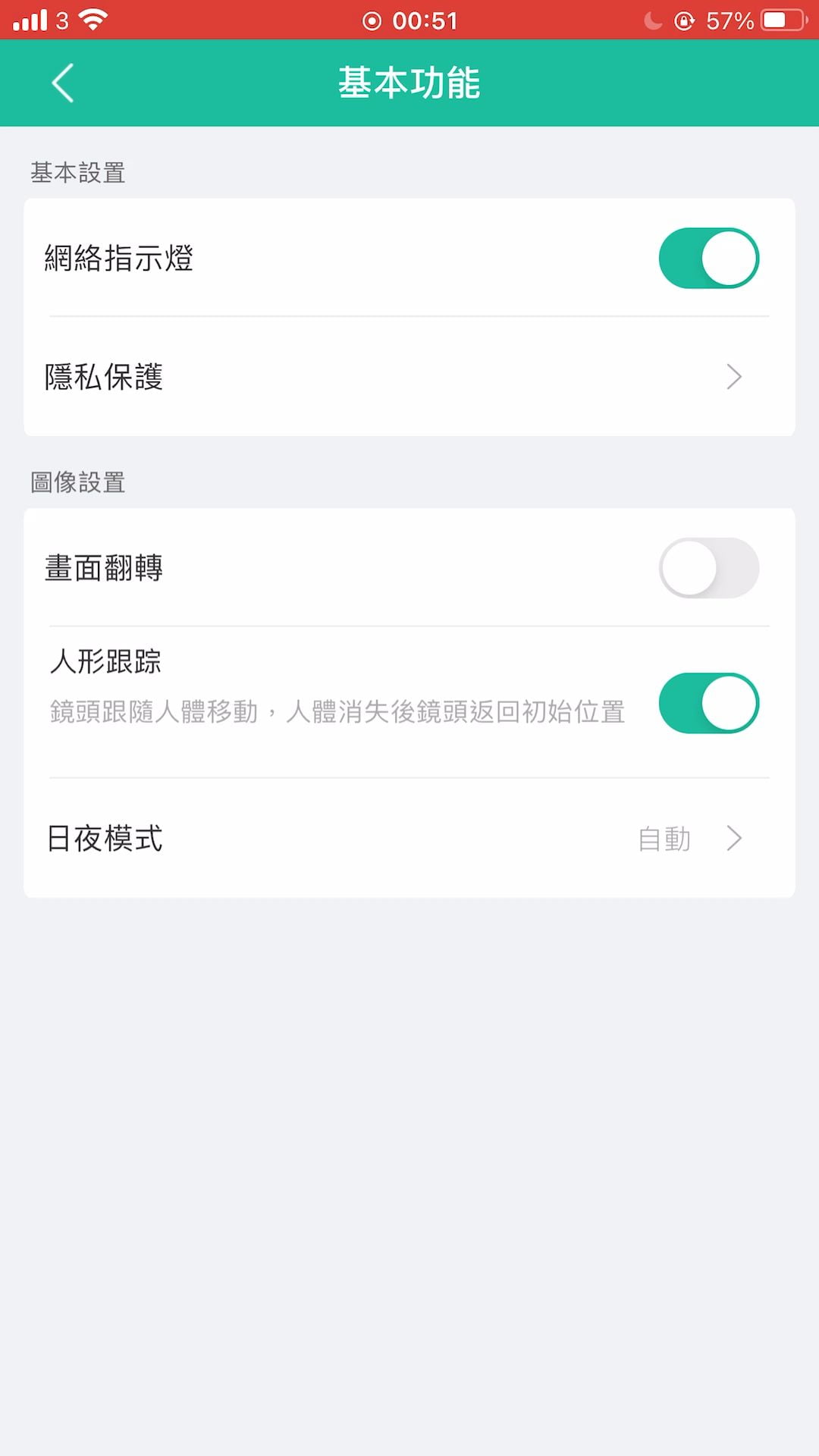Turn off the 網絡指示燈 switch
This screenshot has height=1456, width=819.
(709, 258)
